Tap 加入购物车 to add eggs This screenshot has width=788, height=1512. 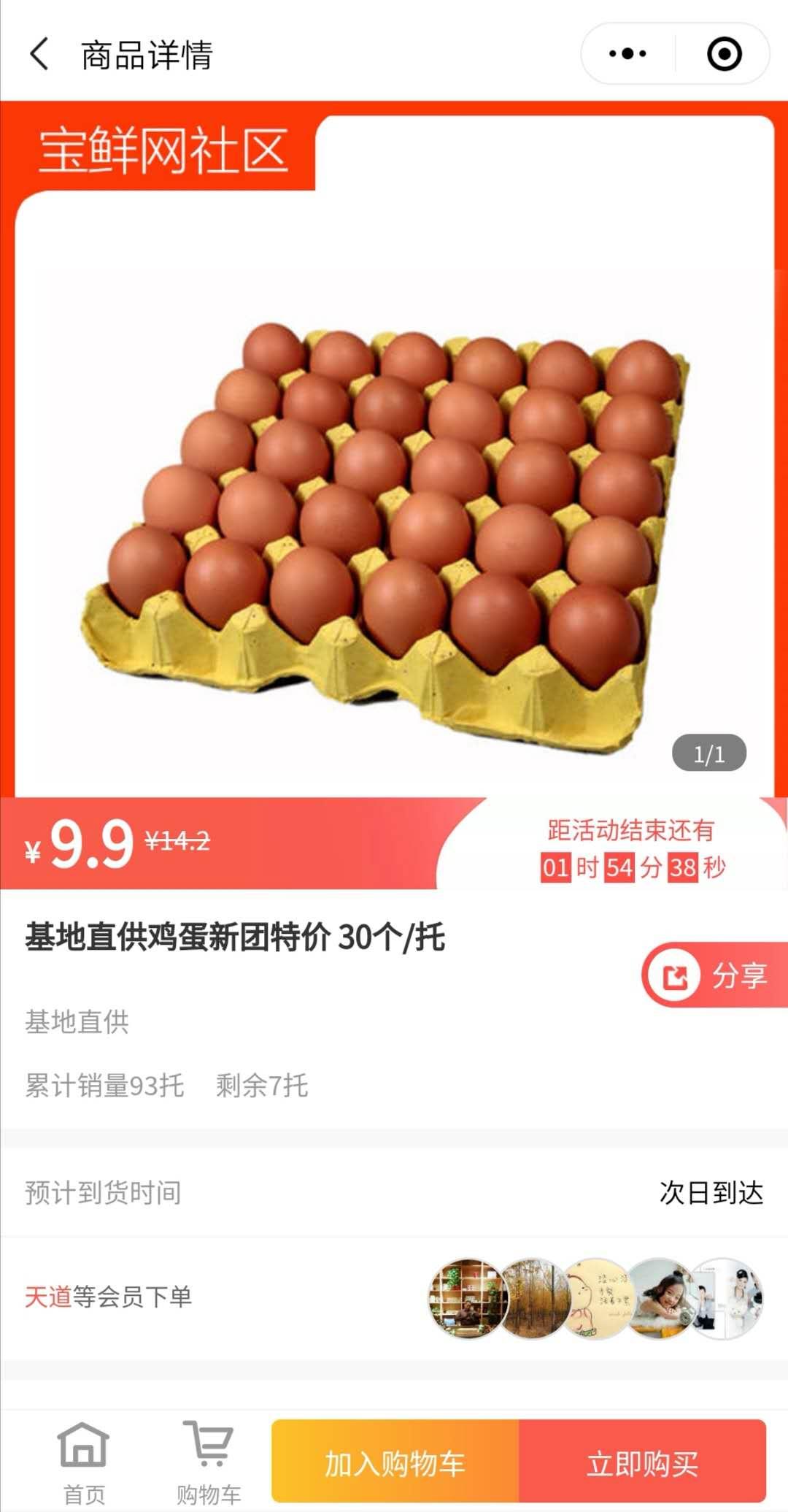(395, 1462)
